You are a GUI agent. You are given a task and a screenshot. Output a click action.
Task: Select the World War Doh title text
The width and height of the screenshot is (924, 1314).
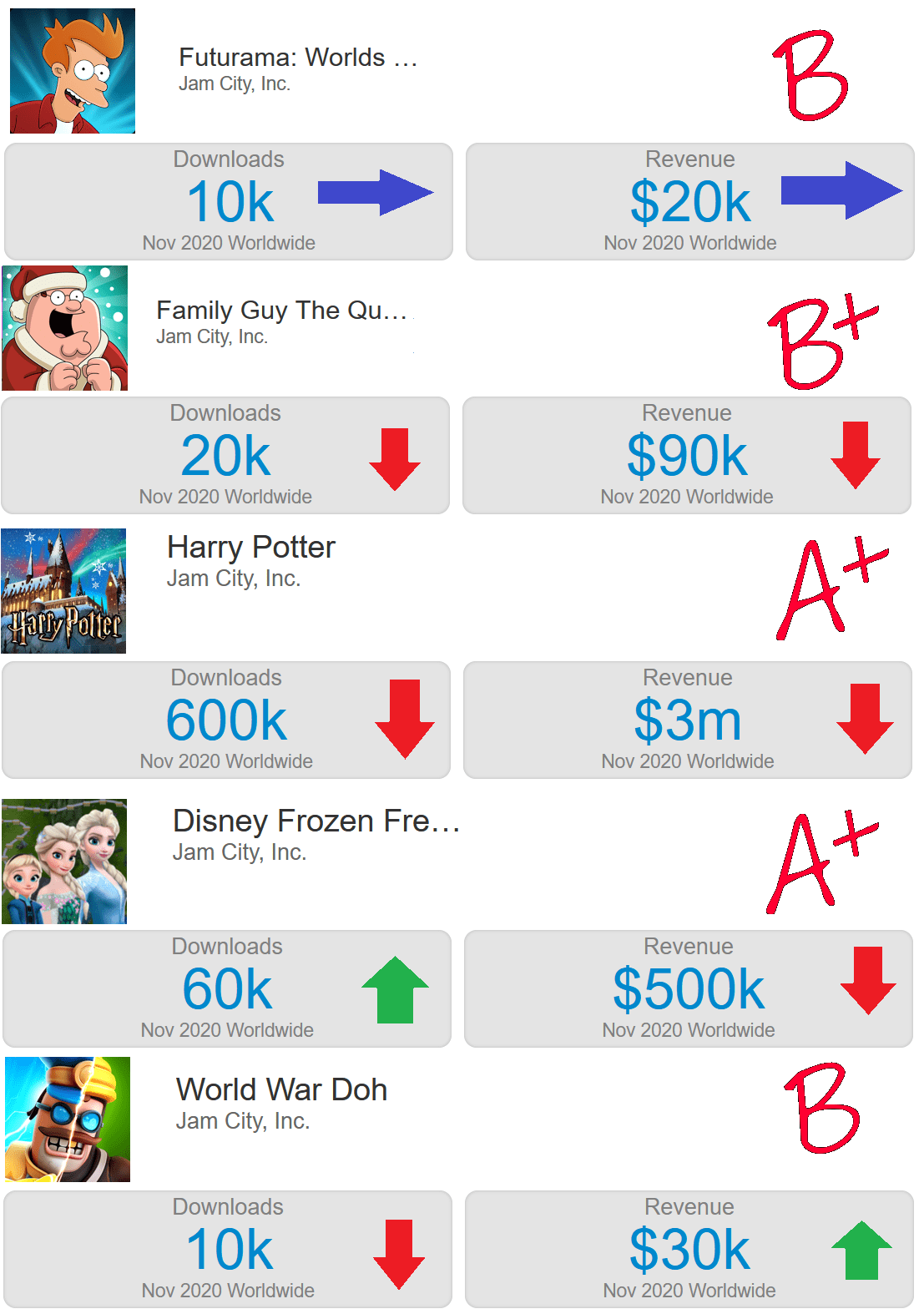pyautogui.click(x=280, y=1089)
